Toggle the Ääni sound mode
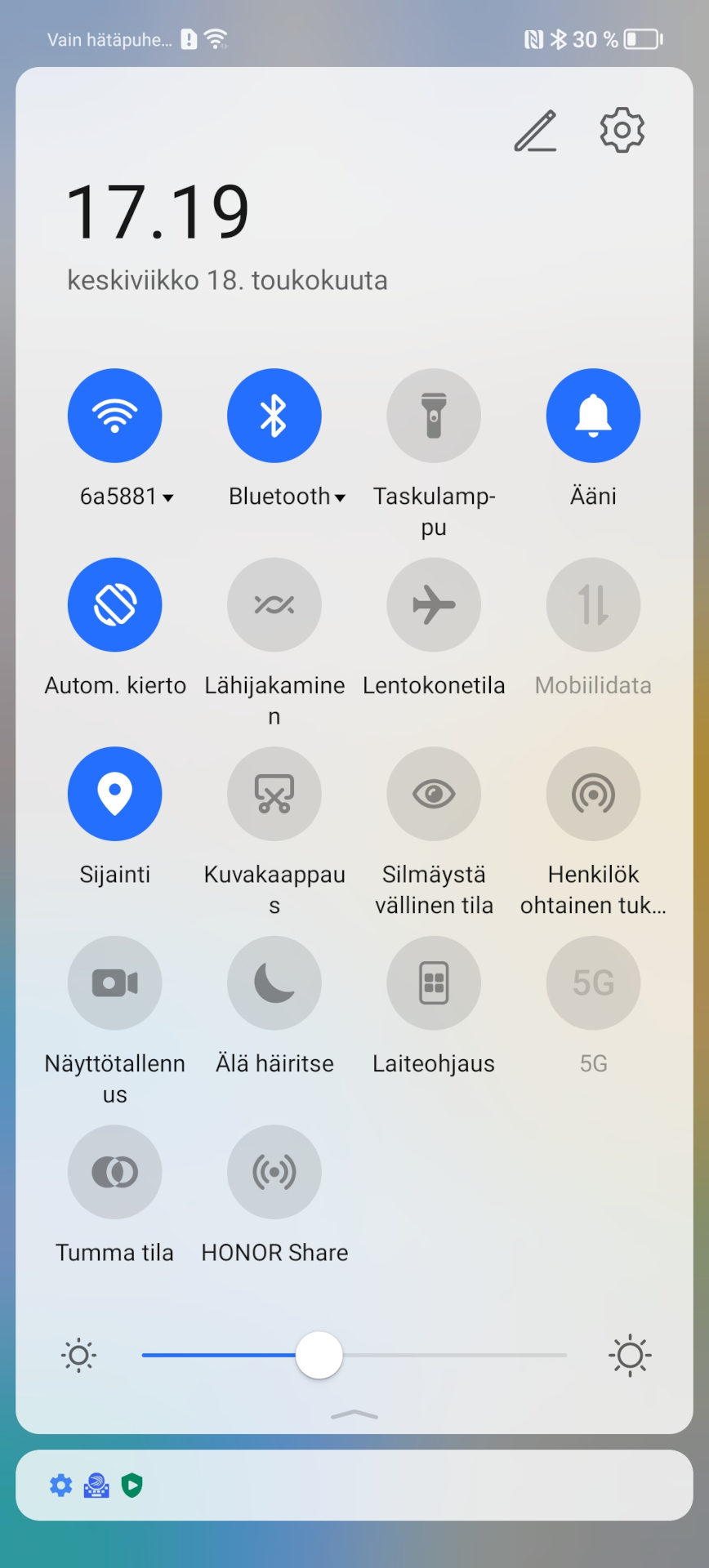 pyautogui.click(x=593, y=416)
